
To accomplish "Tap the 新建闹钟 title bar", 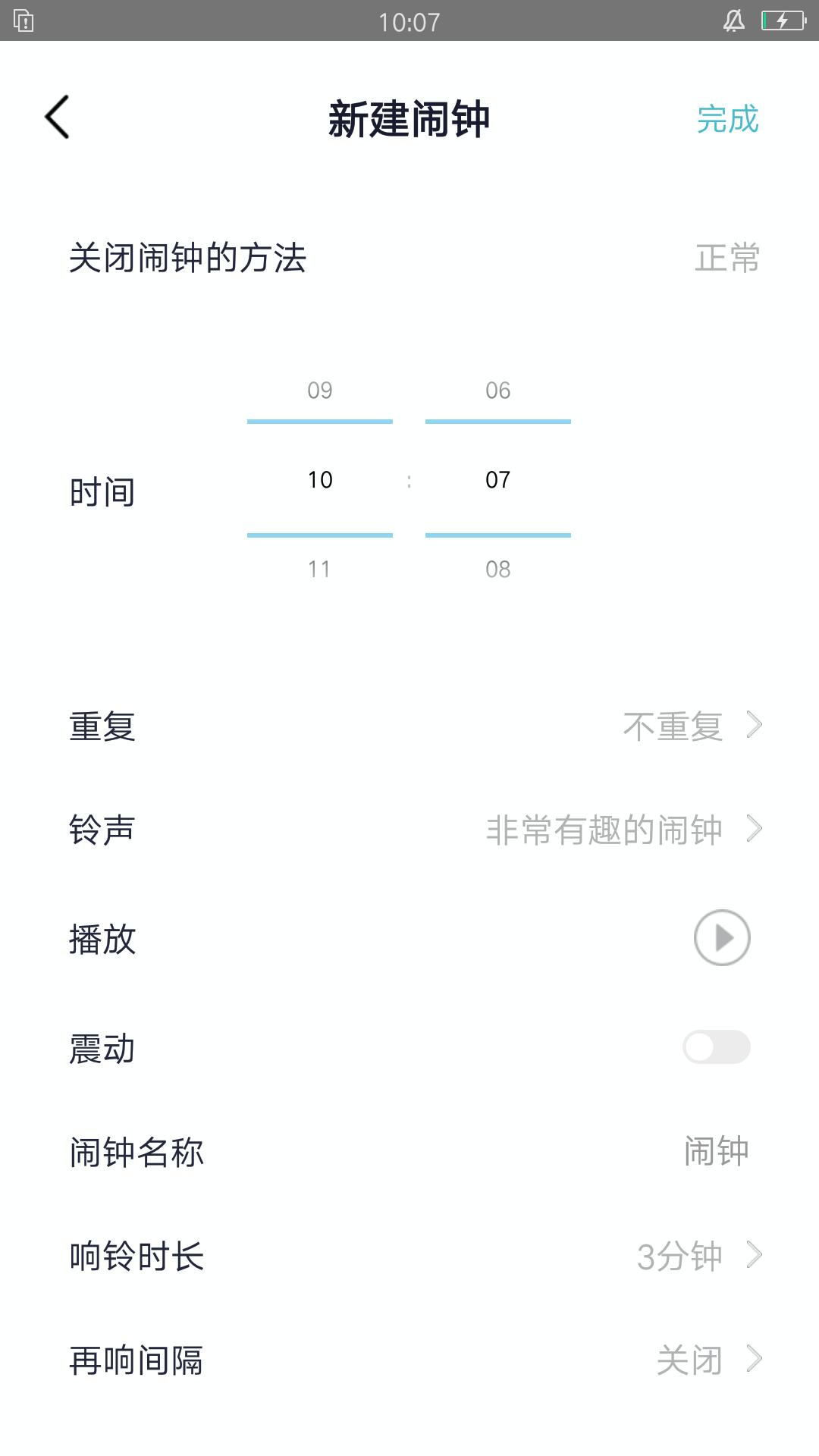I will coord(409,119).
